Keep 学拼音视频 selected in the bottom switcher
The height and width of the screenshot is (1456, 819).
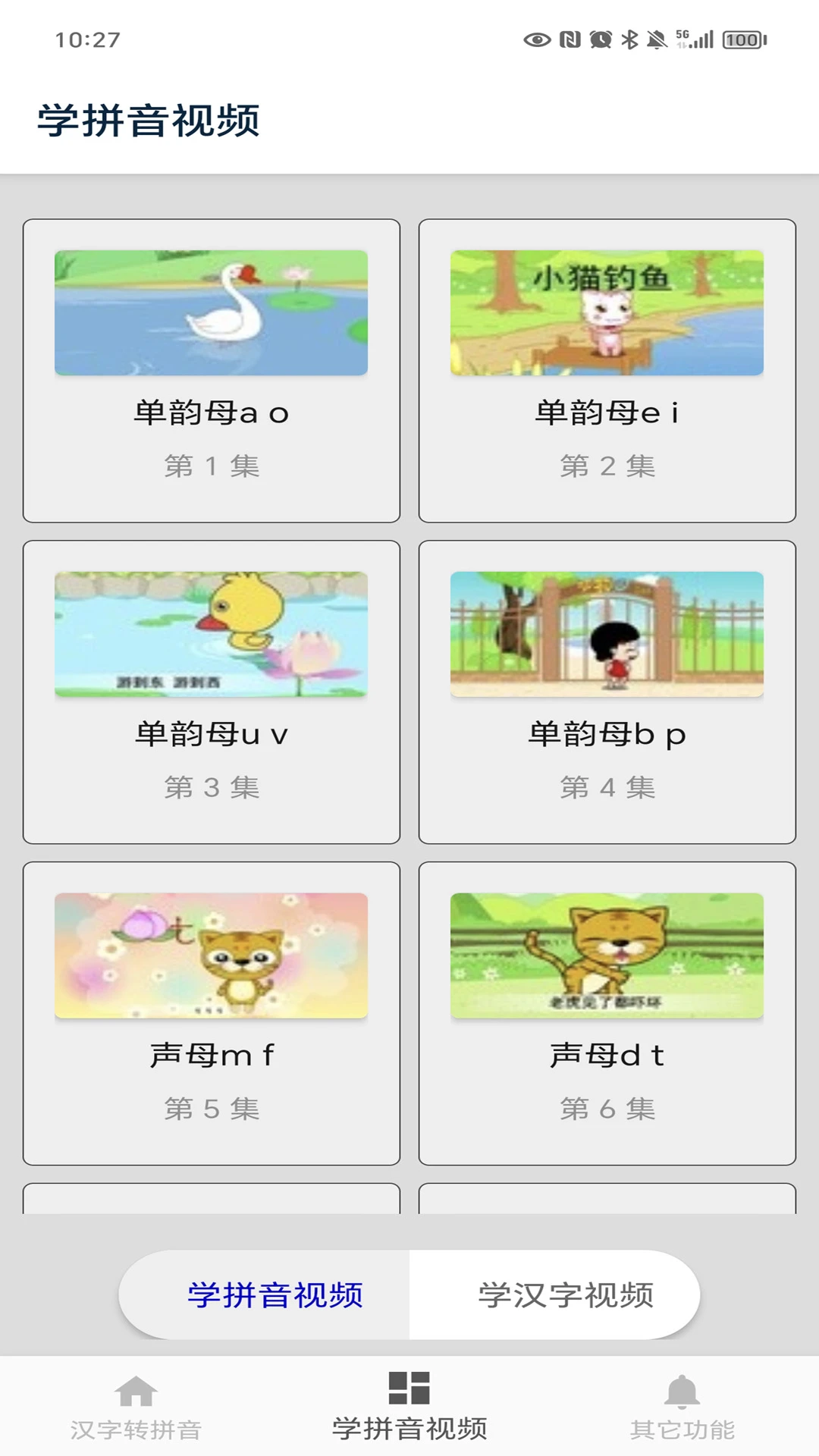click(277, 1291)
